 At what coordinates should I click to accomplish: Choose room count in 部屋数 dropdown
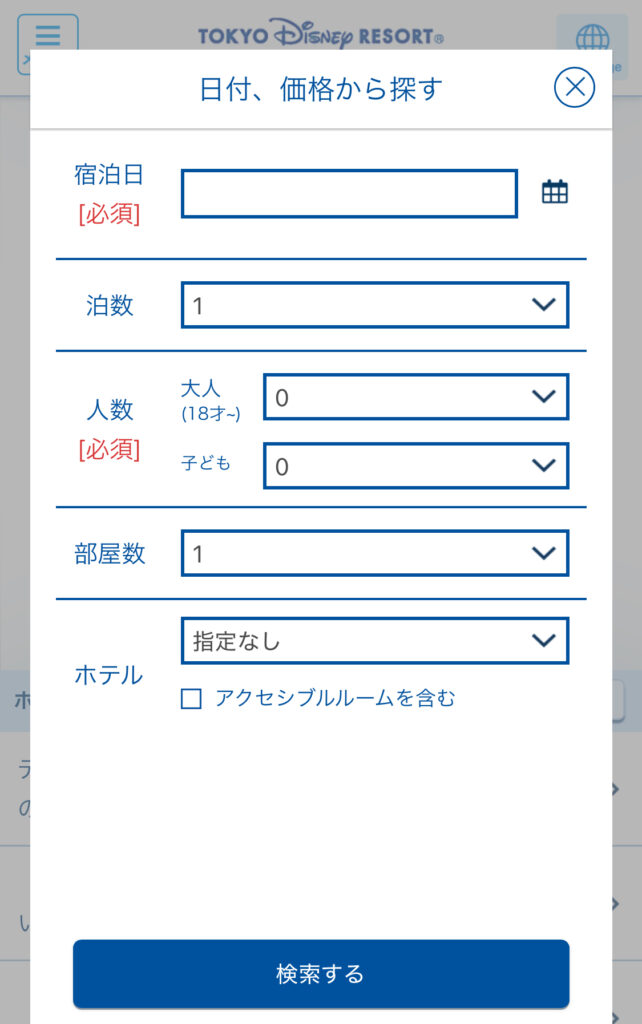pos(374,553)
